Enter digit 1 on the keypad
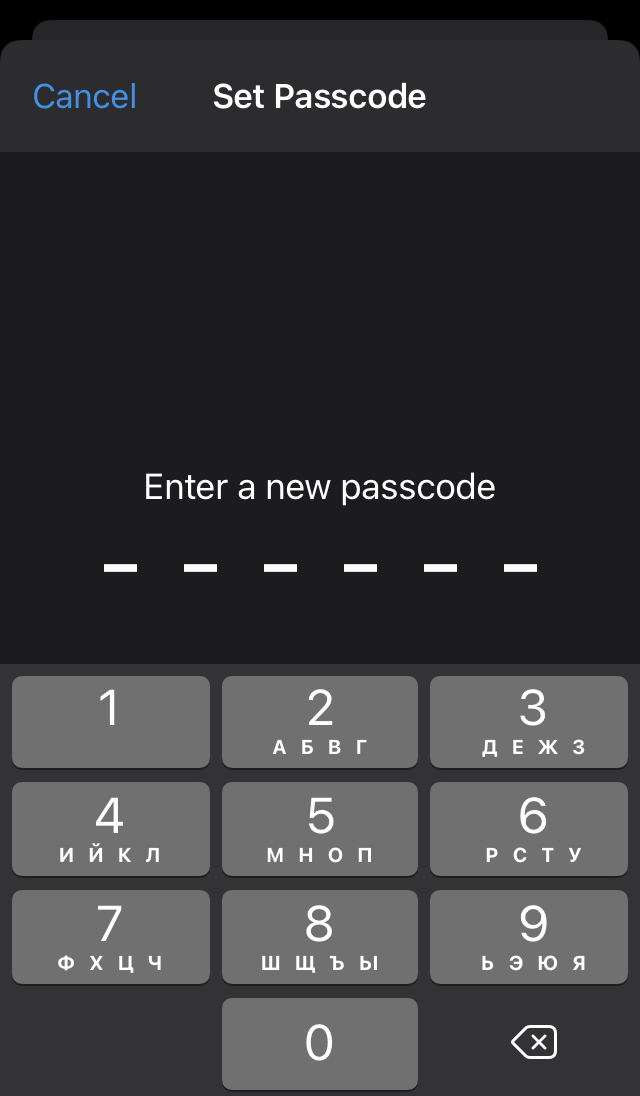The height and width of the screenshot is (1096, 640). 111,721
